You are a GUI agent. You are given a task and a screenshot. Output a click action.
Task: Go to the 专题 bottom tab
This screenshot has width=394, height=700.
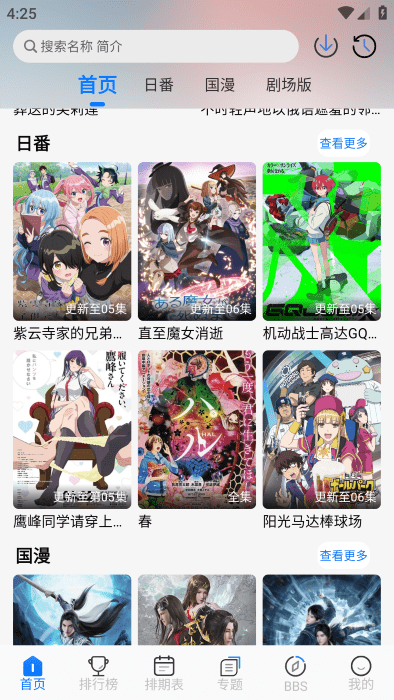point(230,673)
